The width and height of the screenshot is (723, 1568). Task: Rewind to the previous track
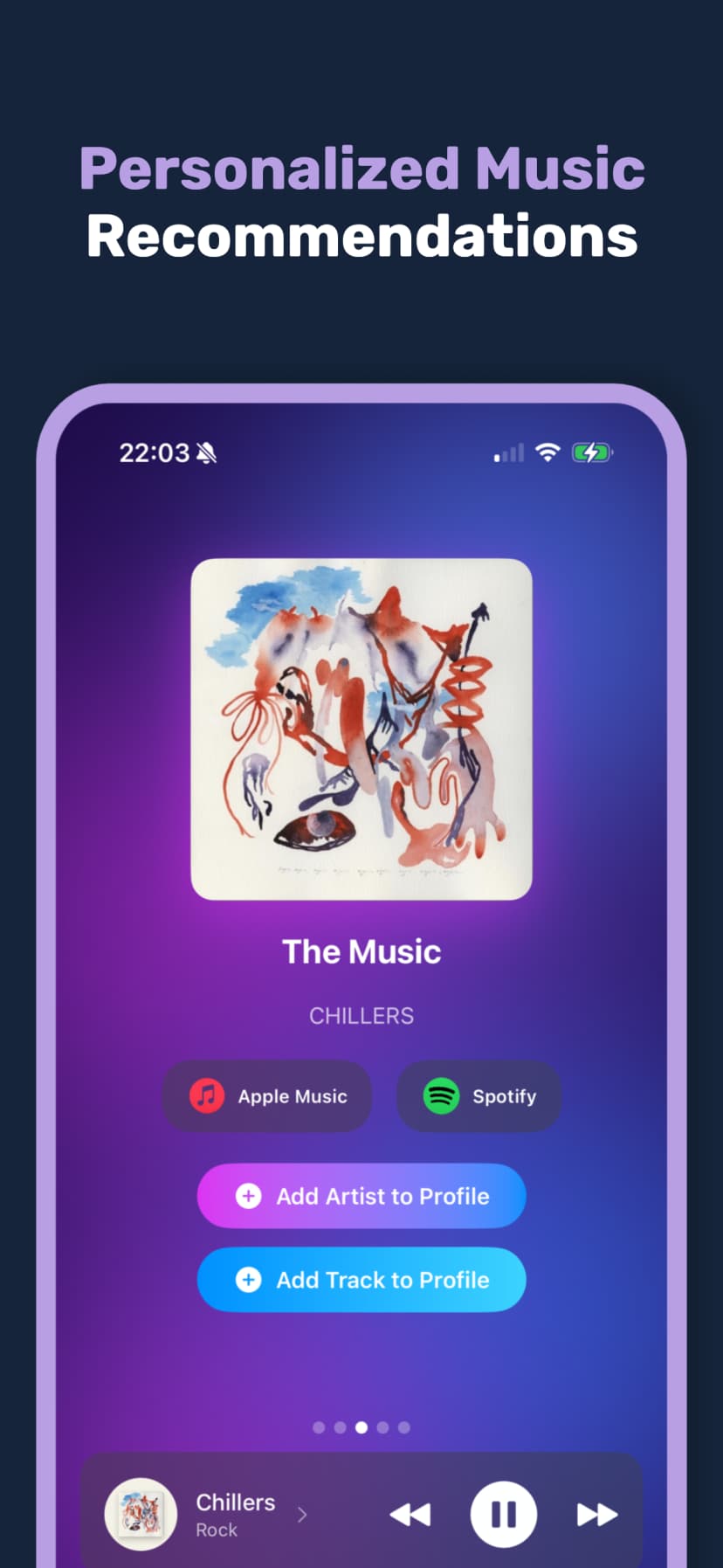pyautogui.click(x=411, y=1515)
